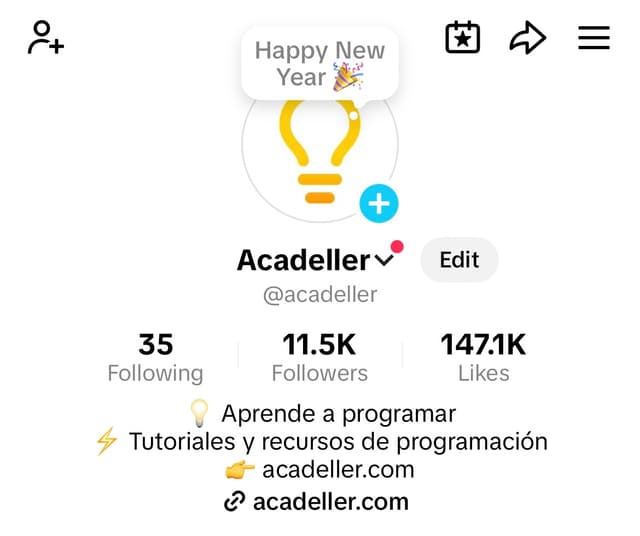Share this profile
The width and height of the screenshot is (640, 536).
tap(527, 39)
